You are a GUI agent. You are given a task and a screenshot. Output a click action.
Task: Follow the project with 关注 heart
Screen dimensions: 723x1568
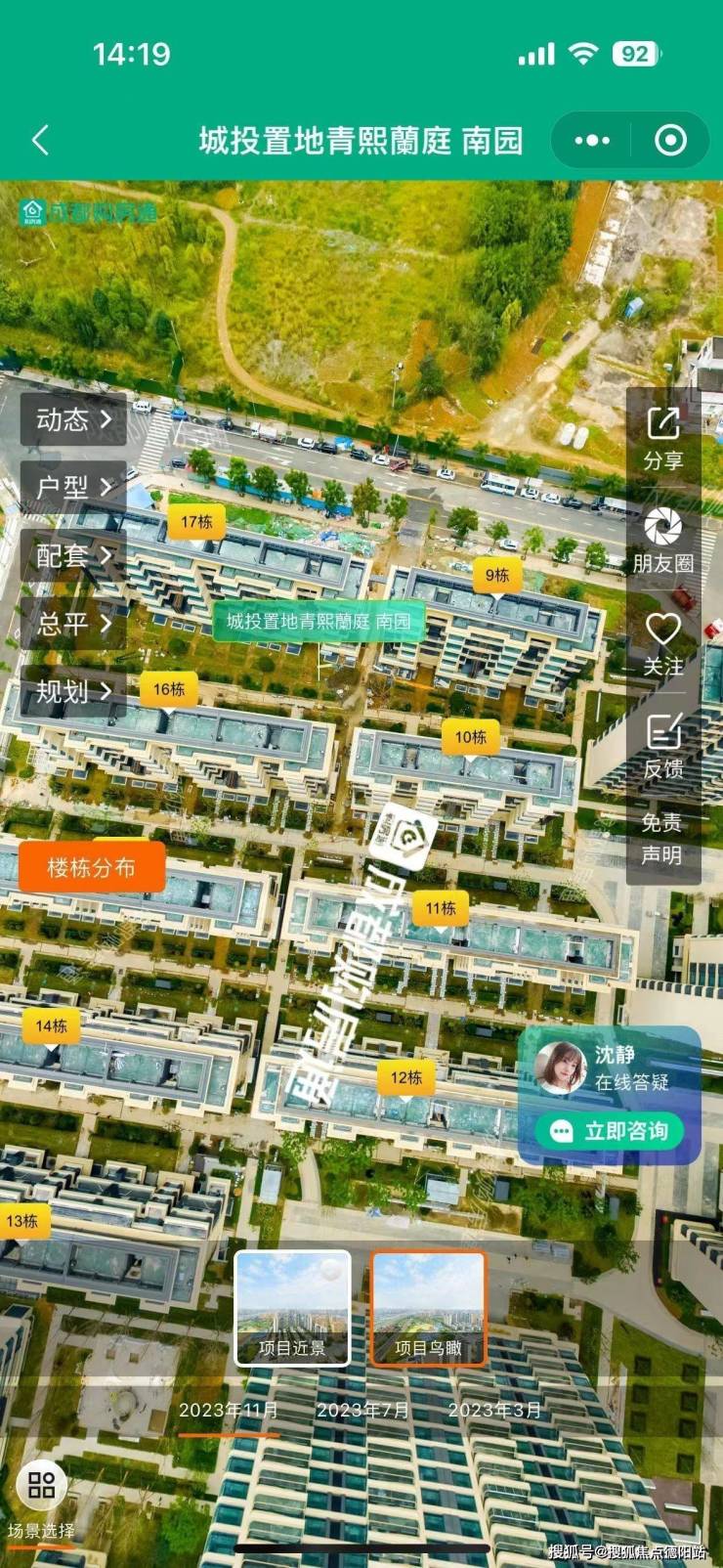coord(663,644)
